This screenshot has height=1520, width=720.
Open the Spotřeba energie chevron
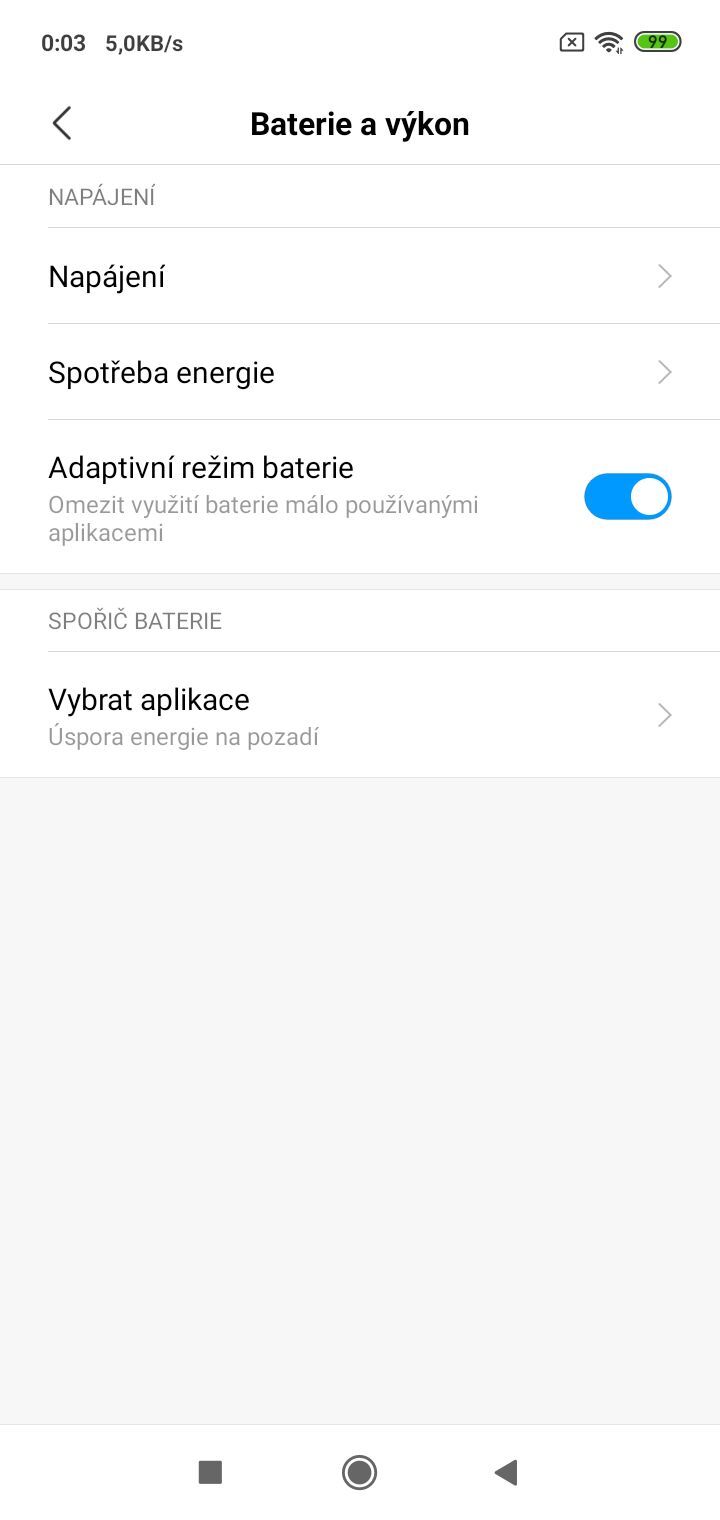[663, 372]
